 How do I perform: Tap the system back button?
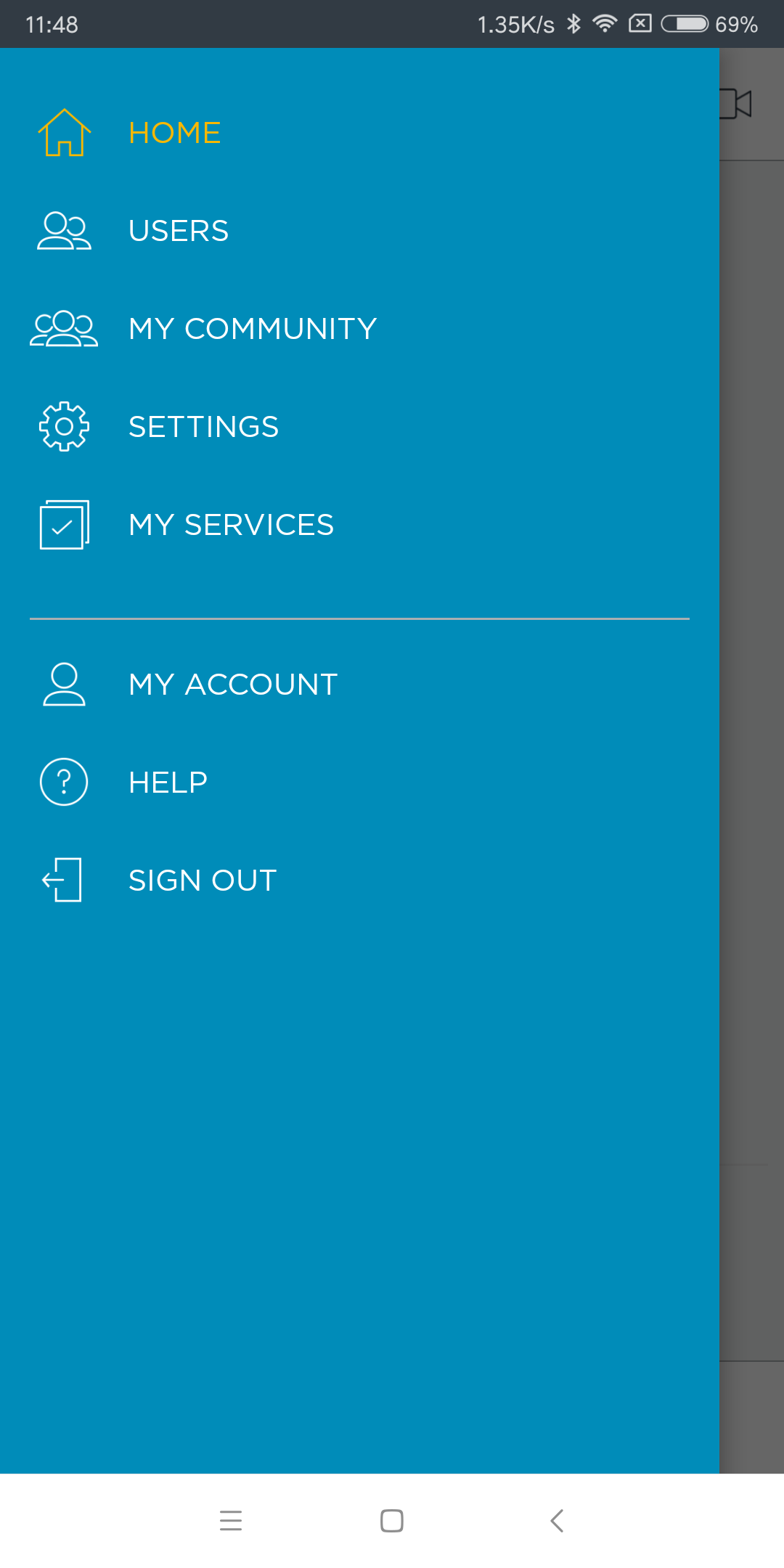[x=557, y=1520]
